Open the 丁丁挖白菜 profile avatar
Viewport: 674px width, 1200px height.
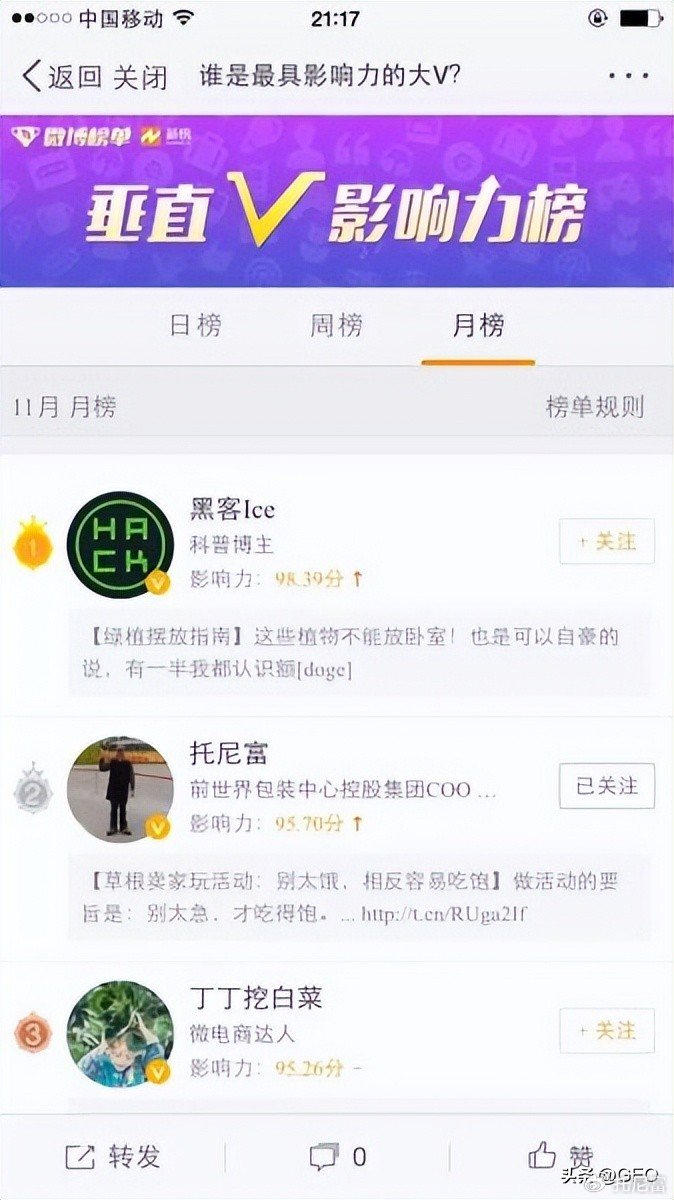pyautogui.click(x=120, y=1034)
